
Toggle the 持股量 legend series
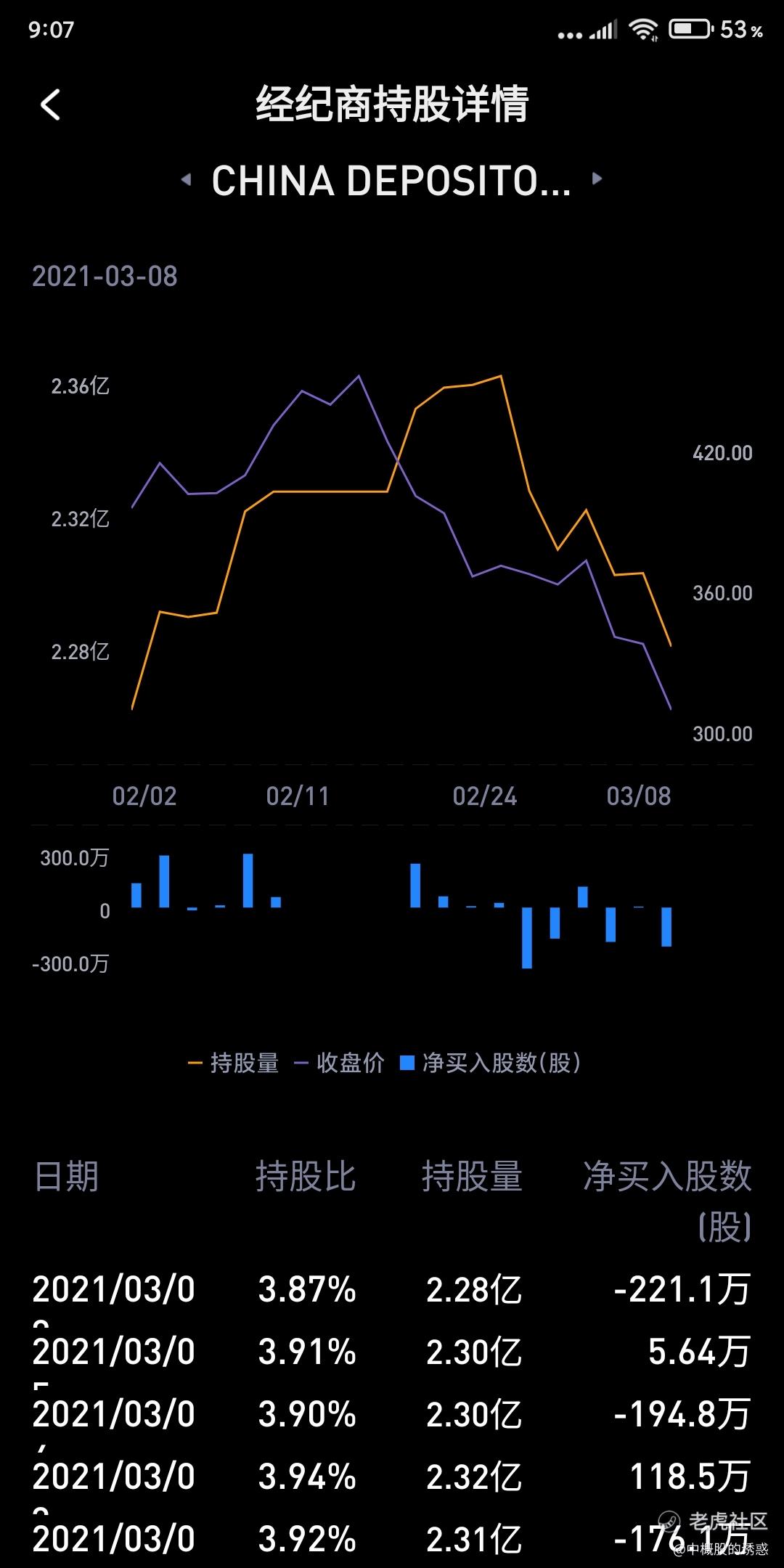234,1063
